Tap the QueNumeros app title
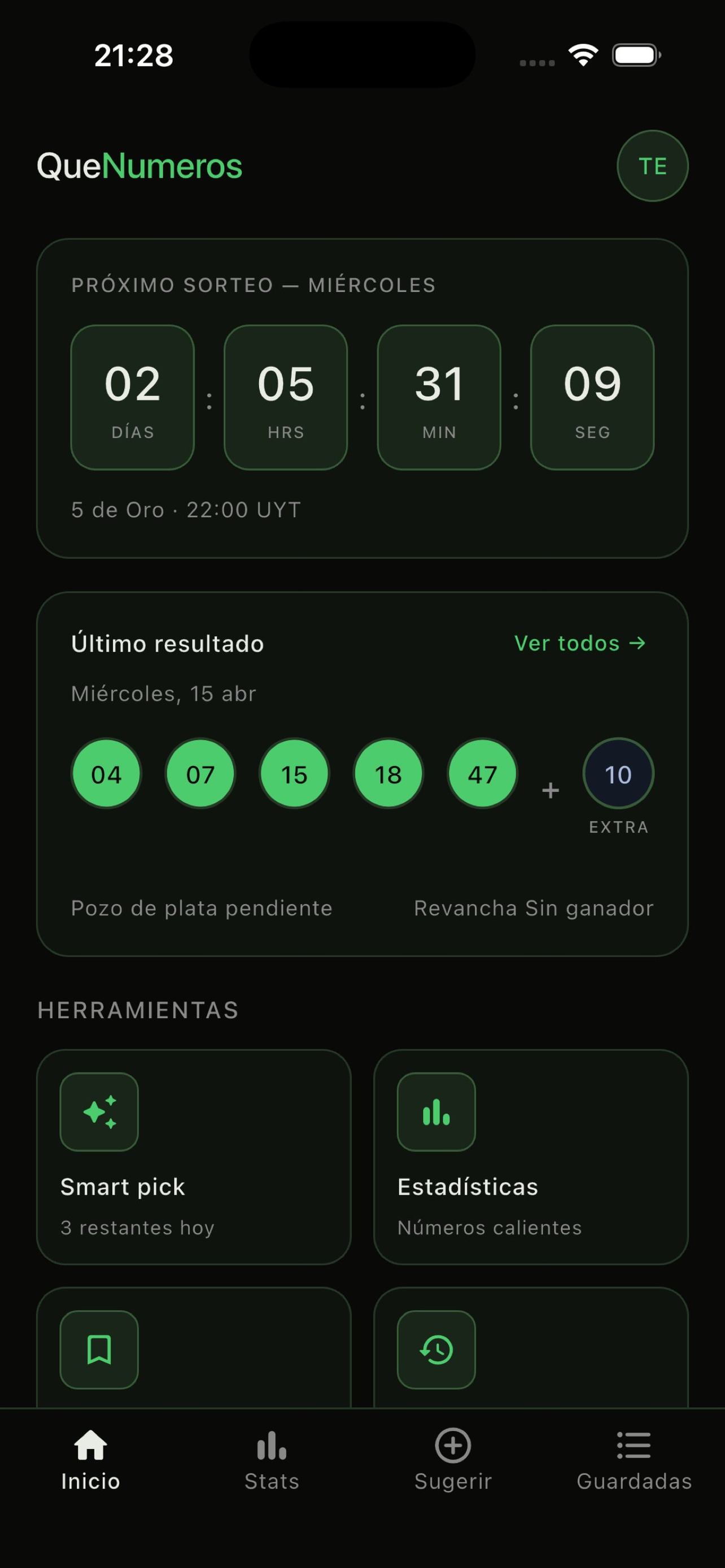The image size is (725, 1568). [139, 165]
